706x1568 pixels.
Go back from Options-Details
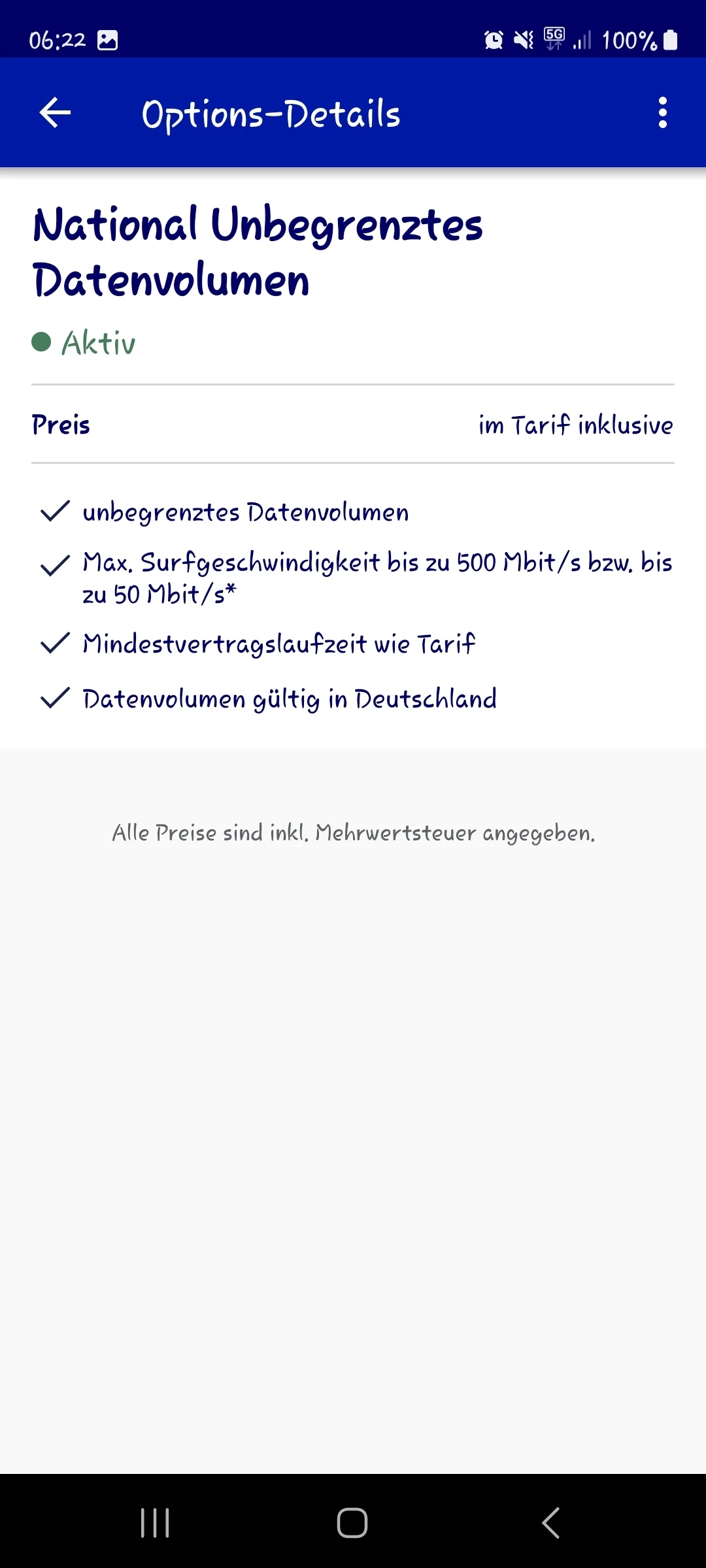pyautogui.click(x=55, y=113)
